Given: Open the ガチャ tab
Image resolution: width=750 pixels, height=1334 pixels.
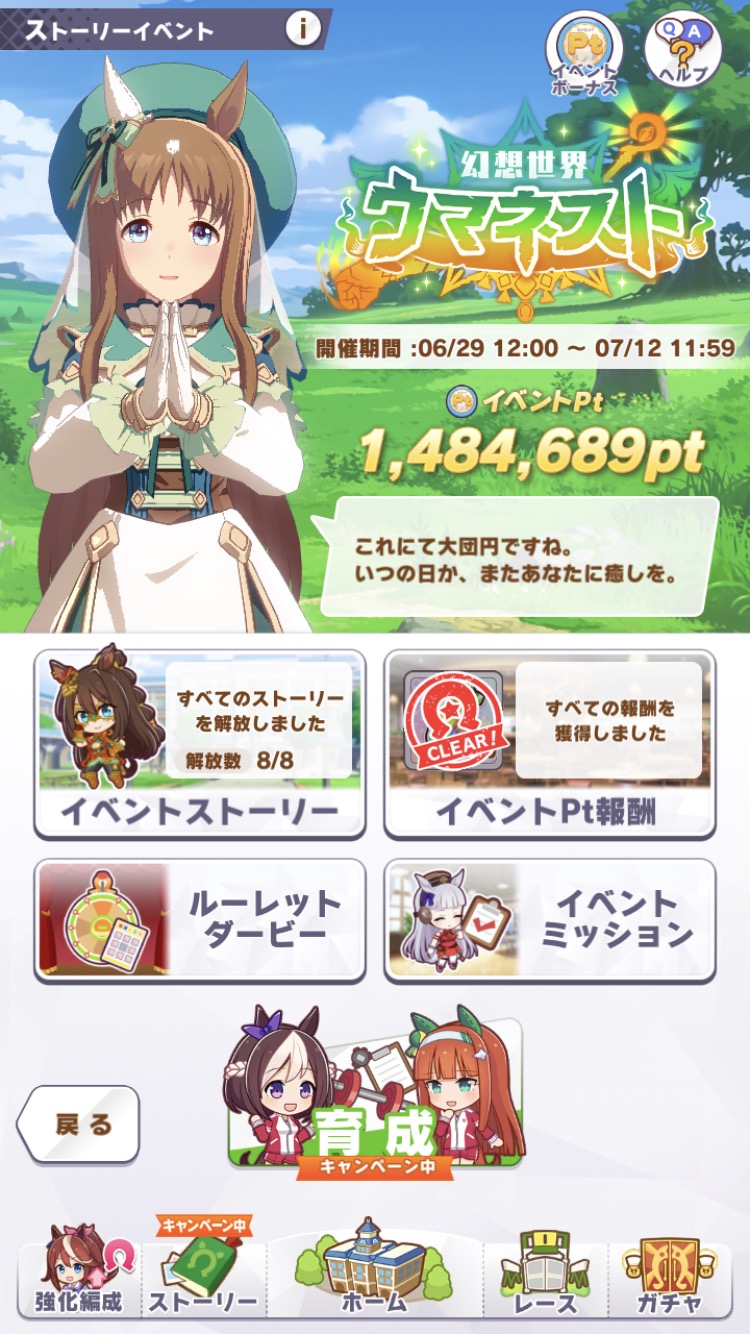Looking at the screenshot, I should tap(671, 1270).
